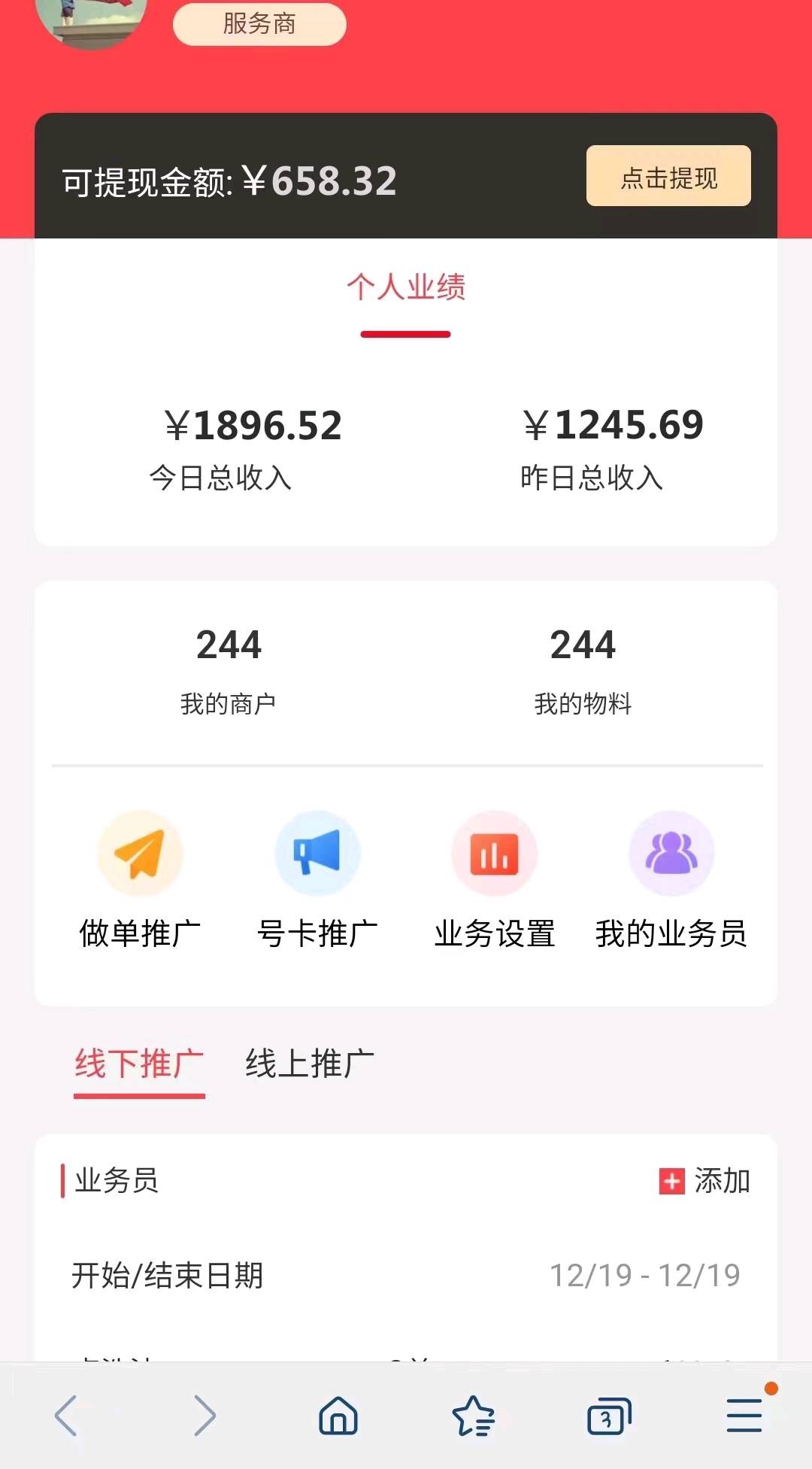
Task: Open browser bookmarks and favorites
Action: coord(474,1416)
